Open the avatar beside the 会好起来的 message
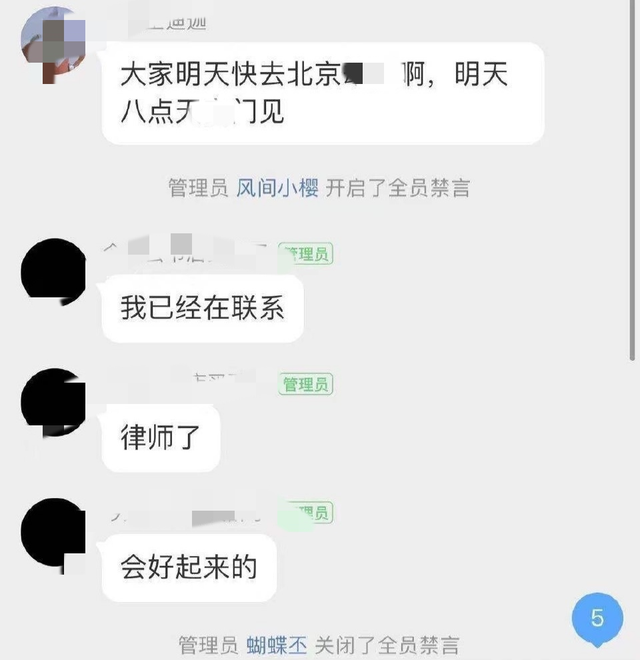Viewport: 640px width, 660px height. coord(54,532)
